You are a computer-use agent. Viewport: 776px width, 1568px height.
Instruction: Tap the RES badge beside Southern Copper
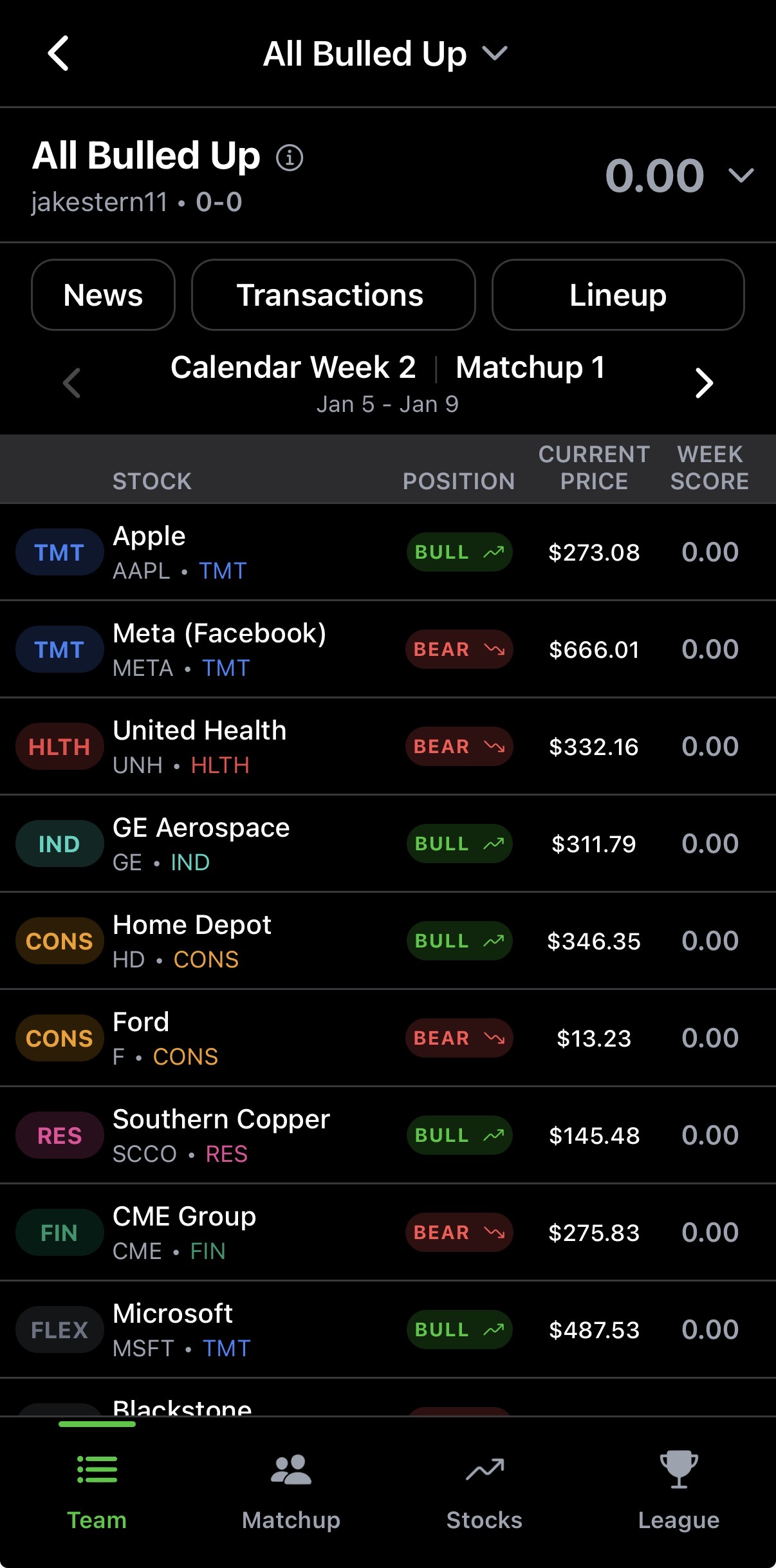point(59,1135)
